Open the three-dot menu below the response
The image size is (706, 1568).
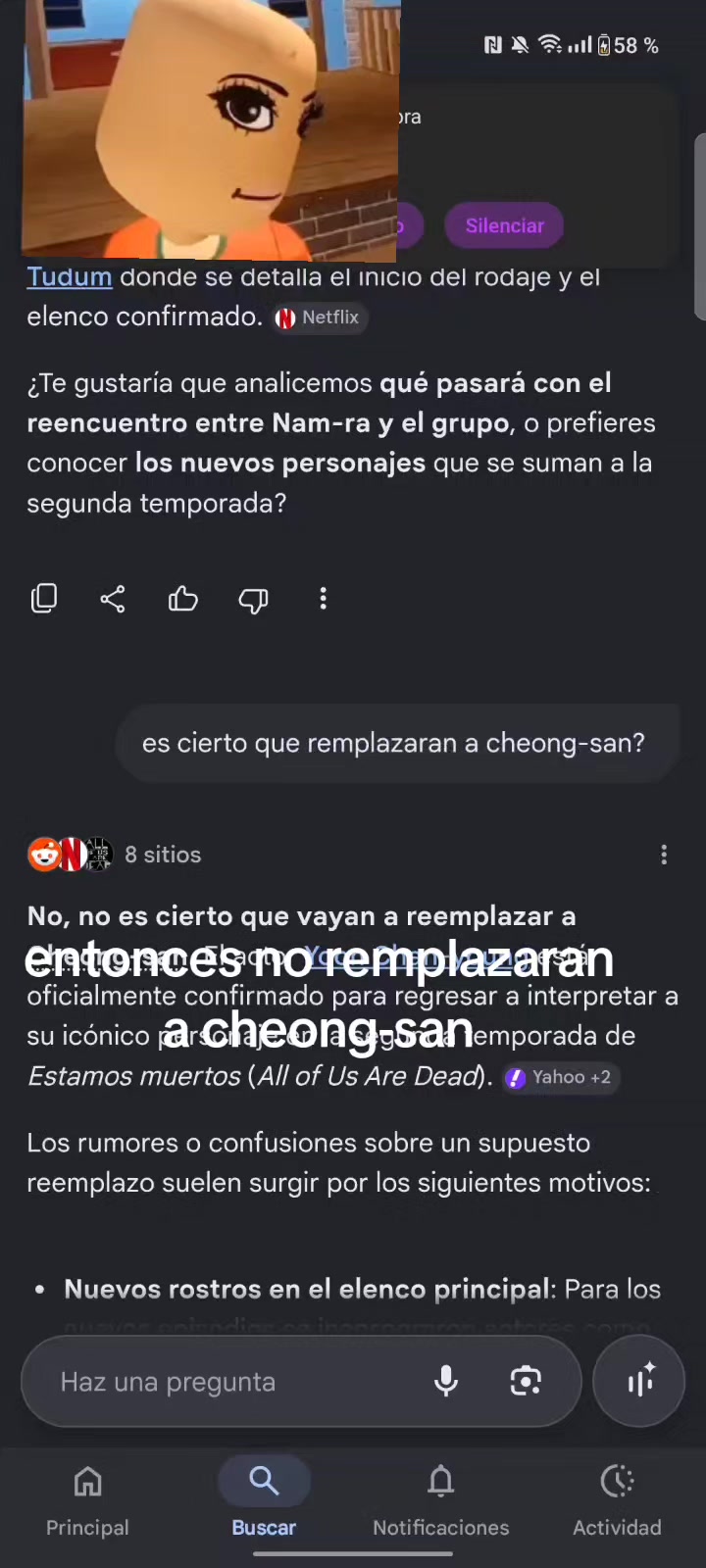(x=324, y=599)
